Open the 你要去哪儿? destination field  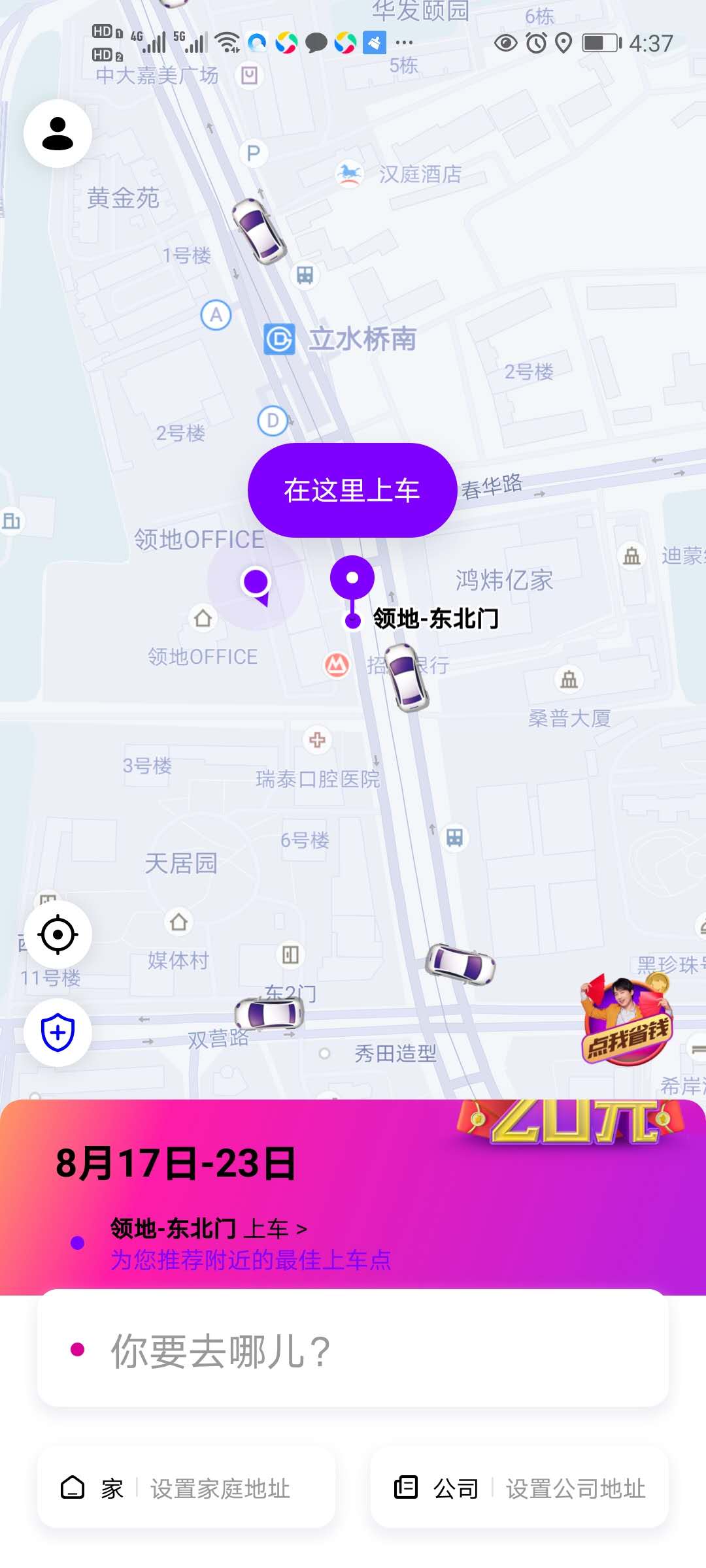(353, 1350)
